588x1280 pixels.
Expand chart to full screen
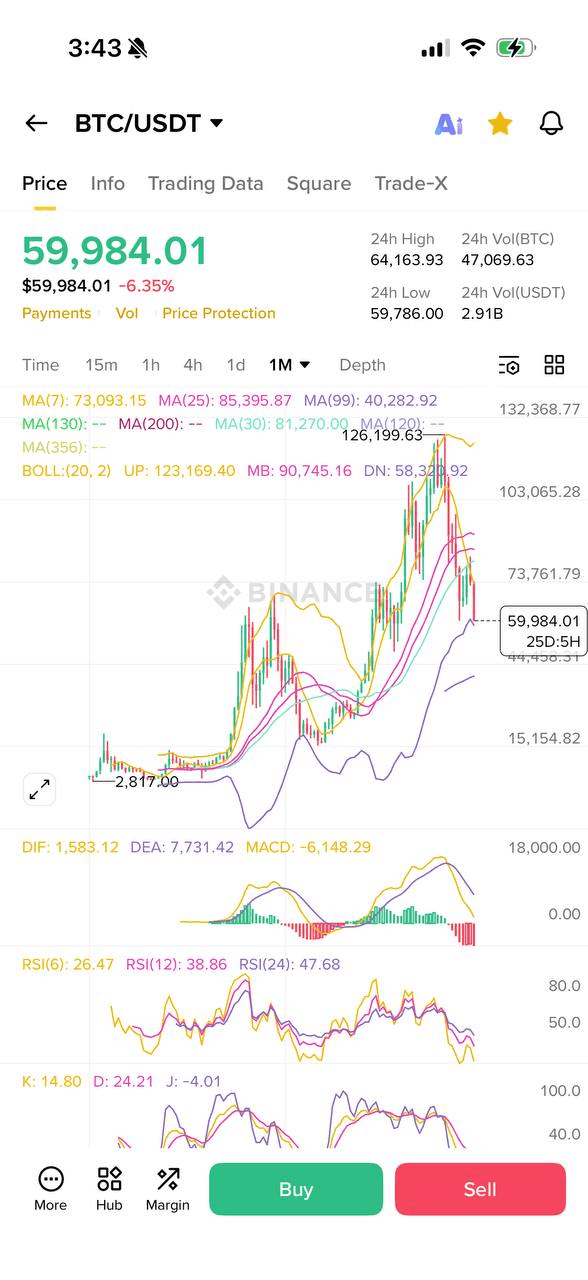(39, 790)
